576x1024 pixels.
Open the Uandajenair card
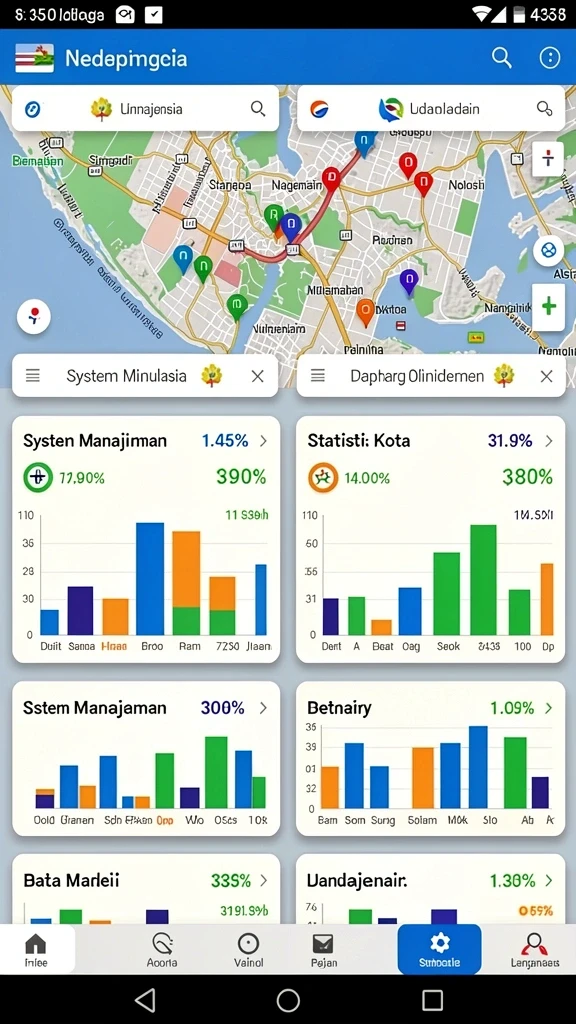[430, 889]
